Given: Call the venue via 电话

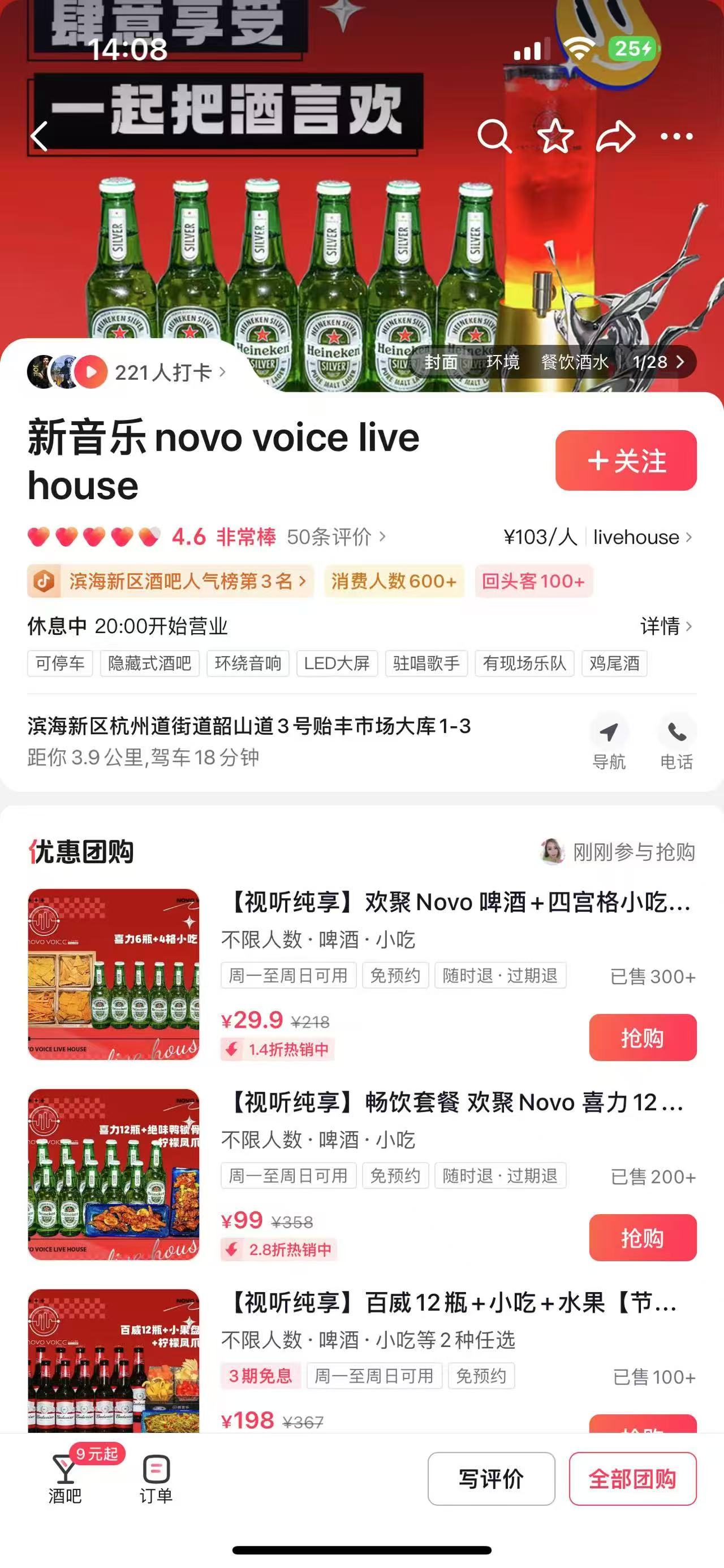Looking at the screenshot, I should pos(676,743).
